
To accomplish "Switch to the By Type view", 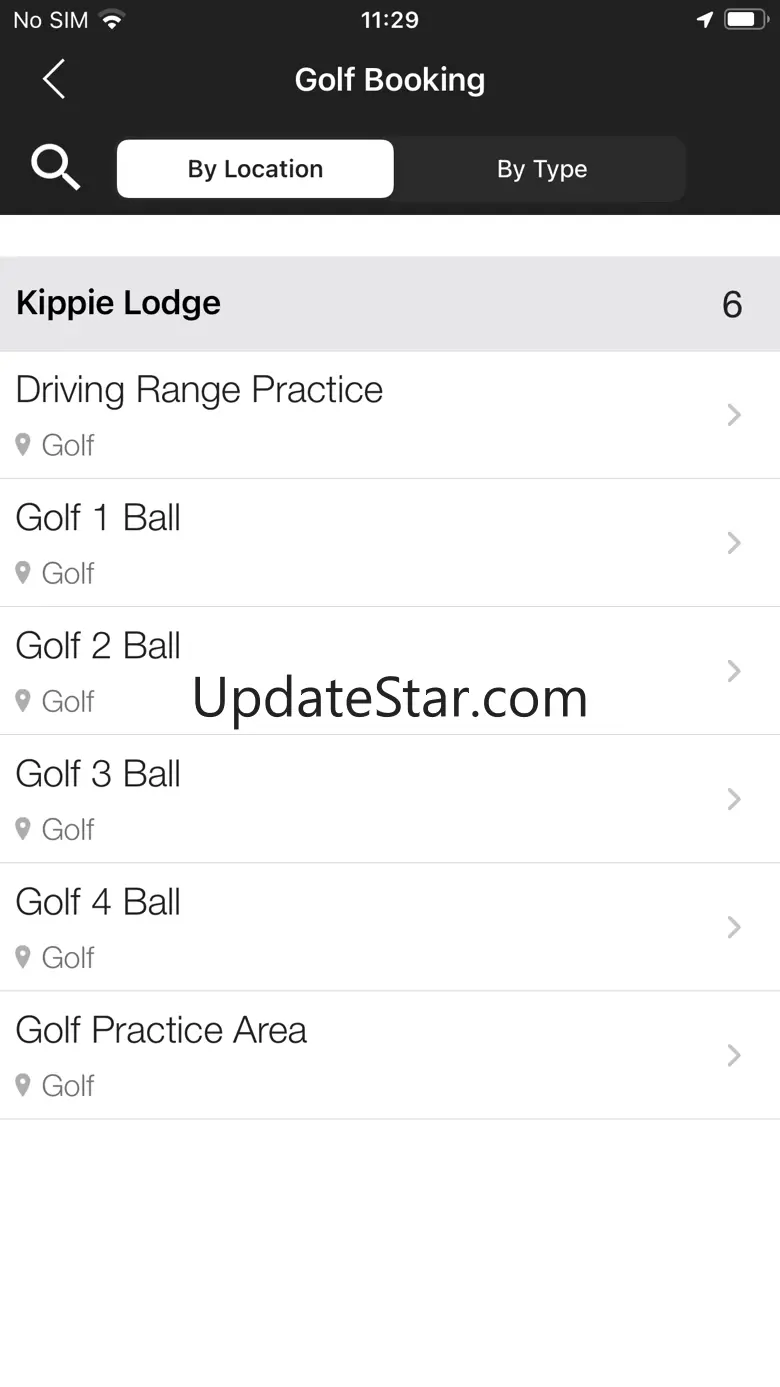I will click(542, 169).
